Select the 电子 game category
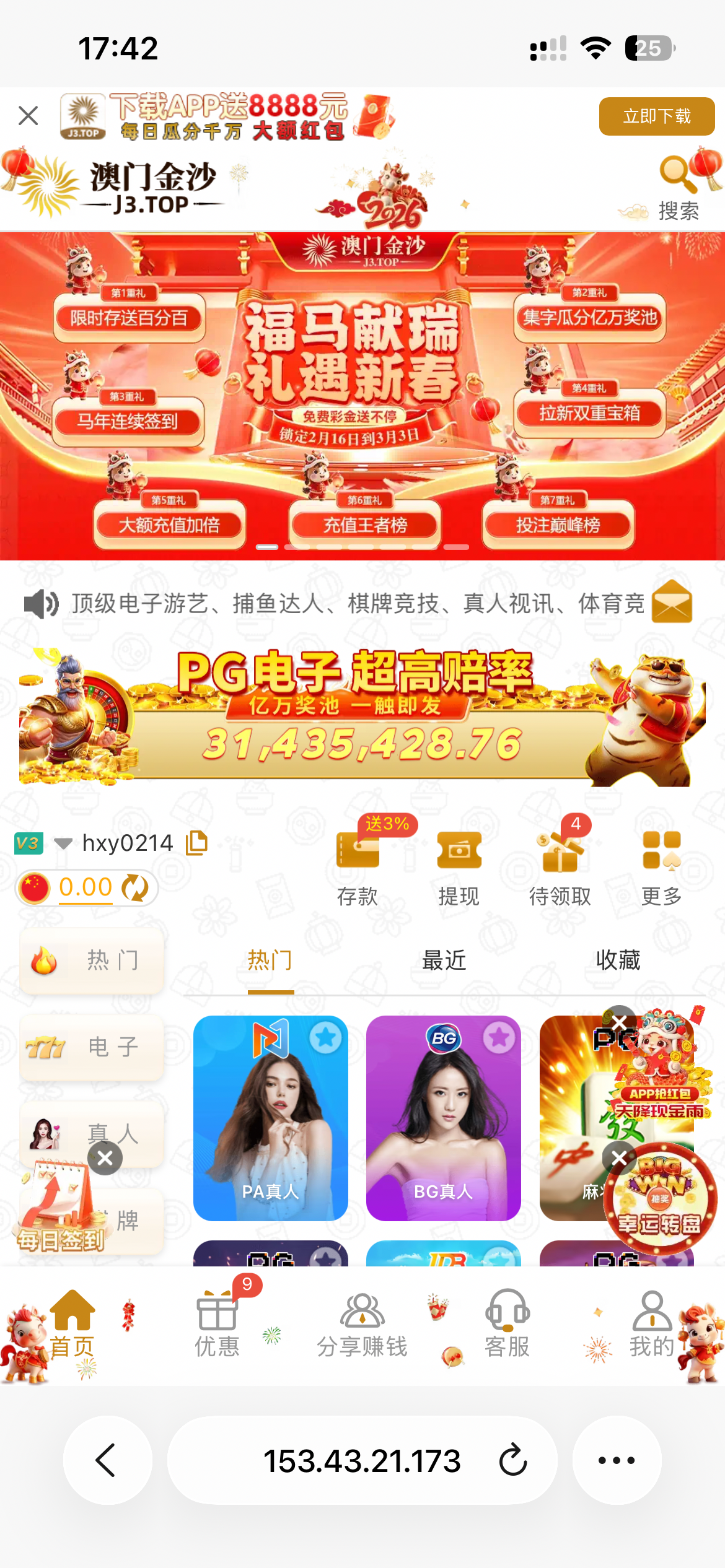This screenshot has height=1568, width=725. (92, 1047)
